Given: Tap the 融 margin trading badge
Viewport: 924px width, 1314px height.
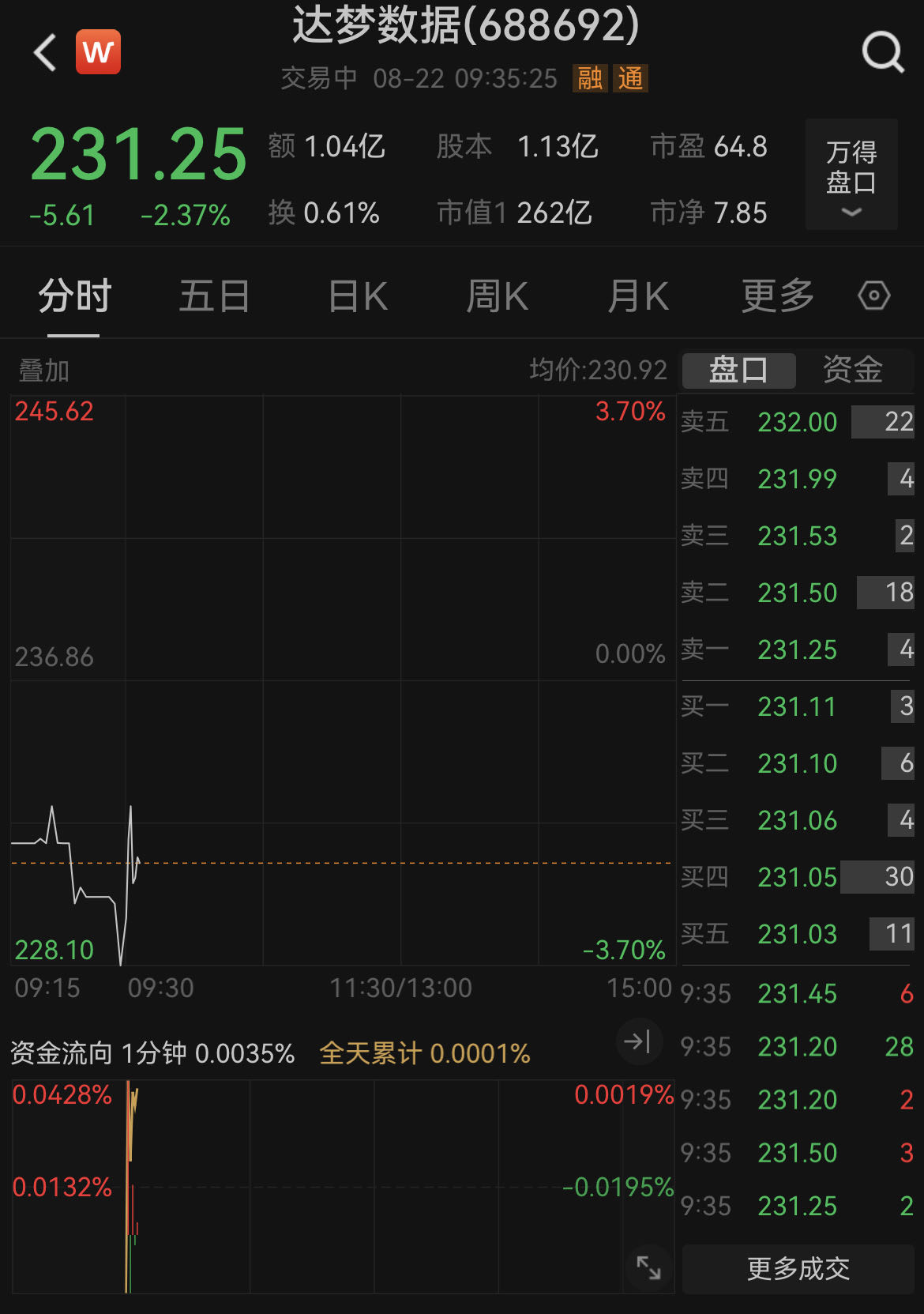Looking at the screenshot, I should 590,78.
